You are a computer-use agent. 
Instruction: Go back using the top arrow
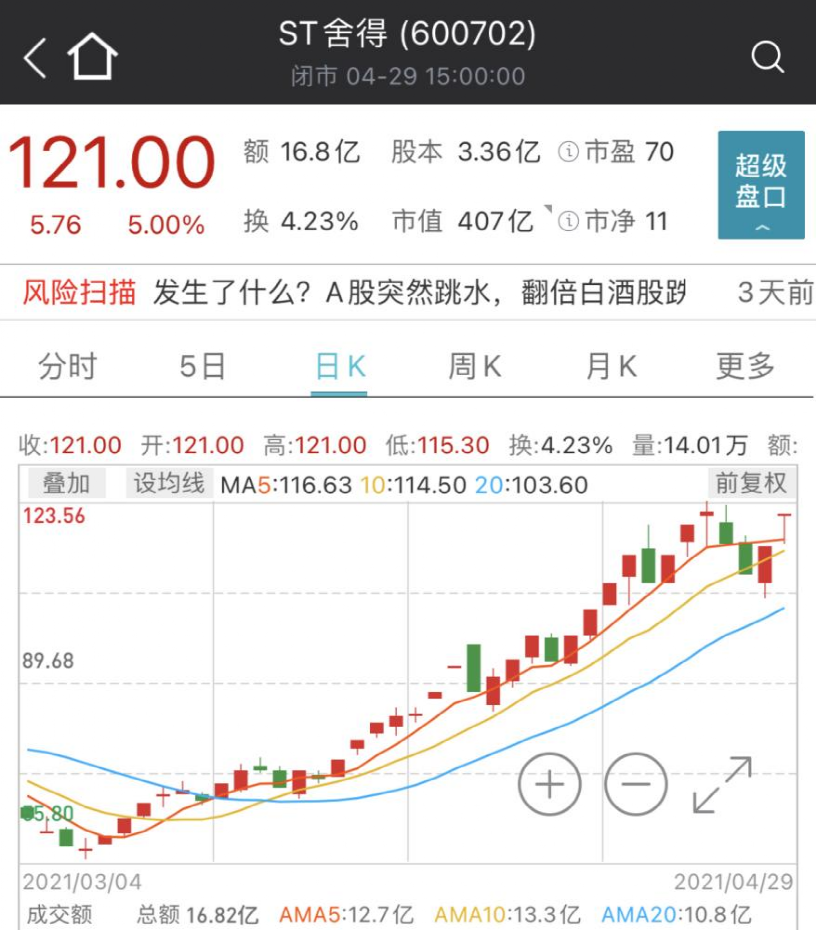click(x=35, y=58)
